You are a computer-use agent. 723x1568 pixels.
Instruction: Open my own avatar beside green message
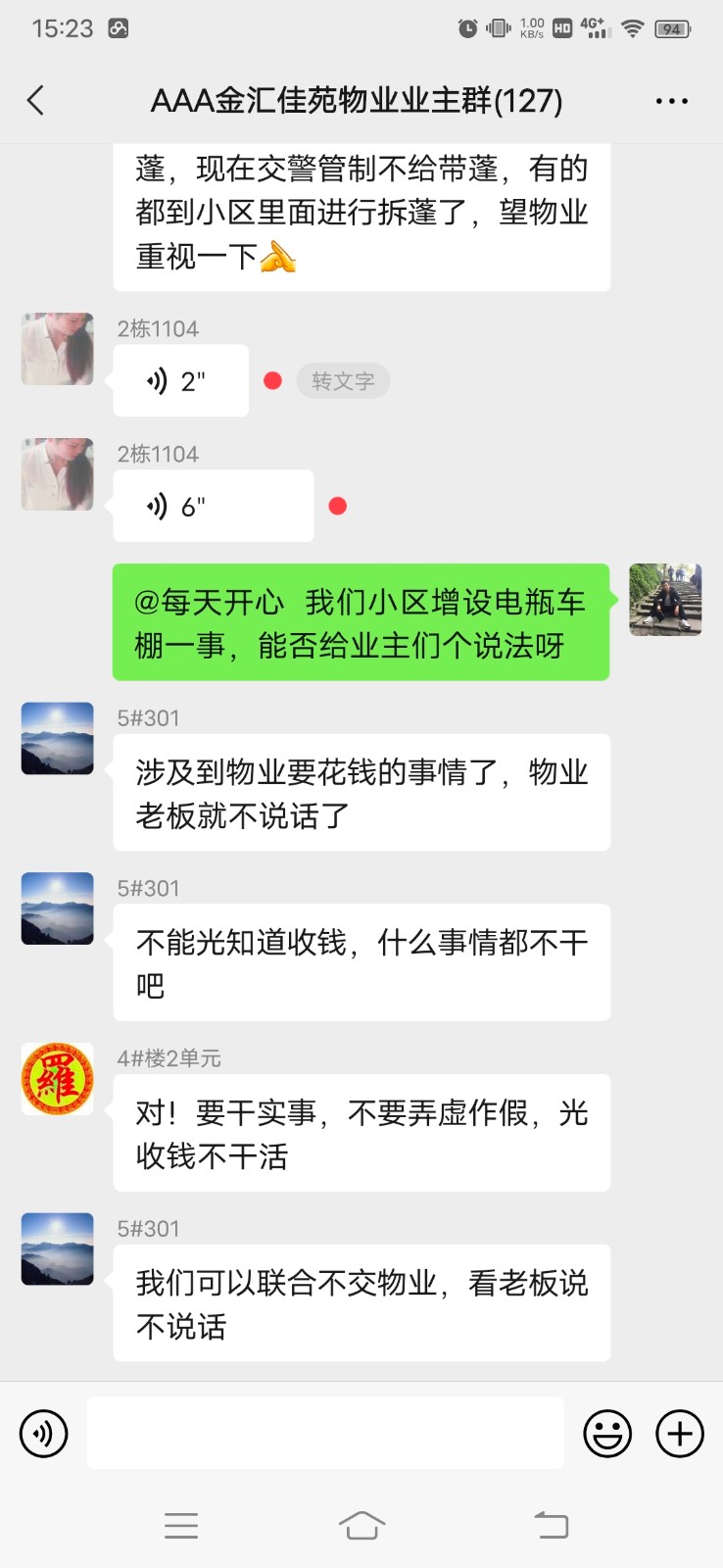[x=665, y=600]
